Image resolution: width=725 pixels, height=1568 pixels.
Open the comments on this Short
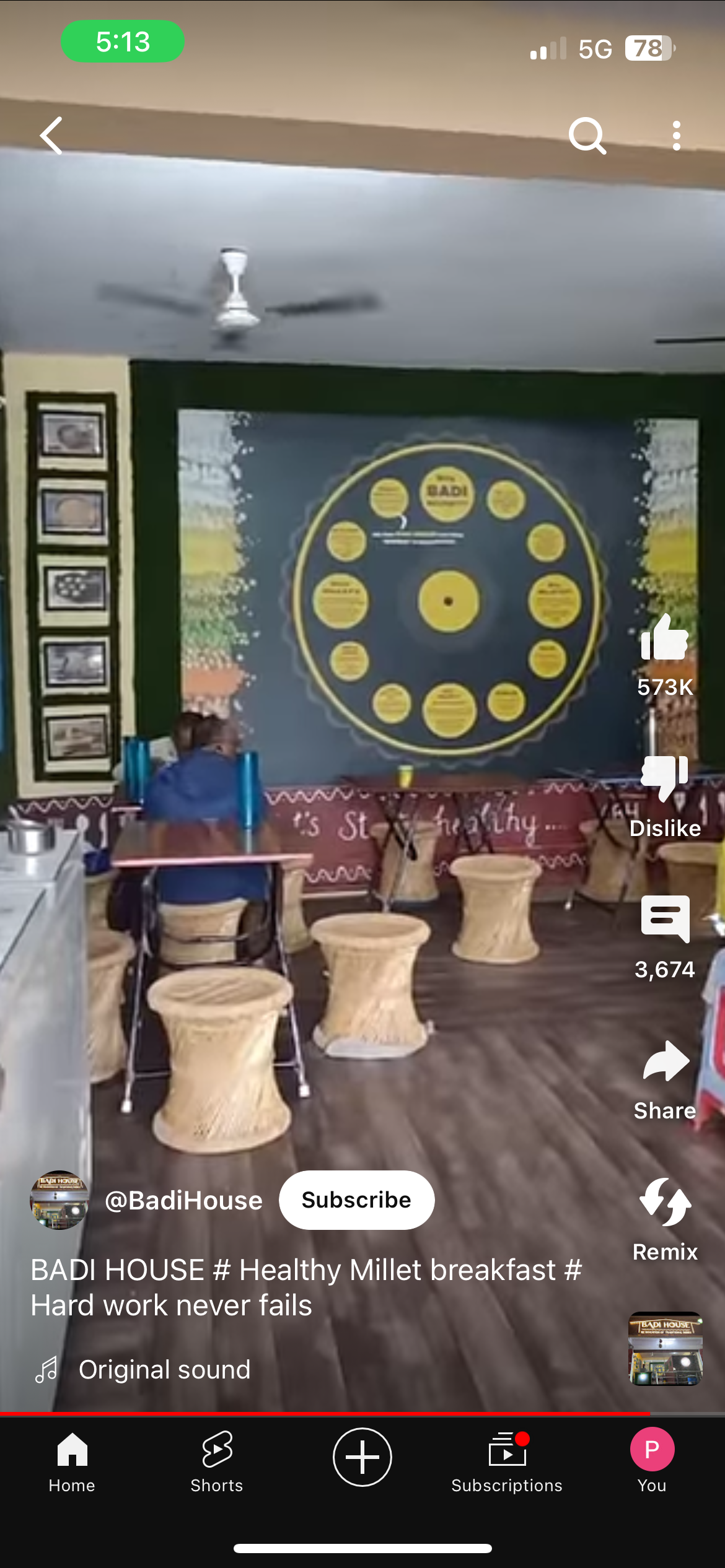coord(664,919)
